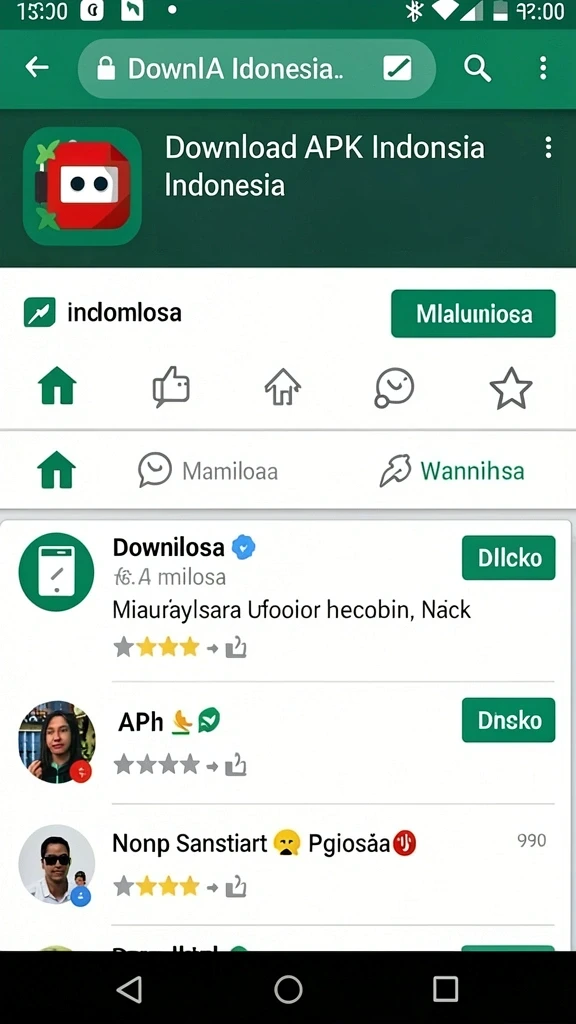Tap the Dnsko button next to APh
576x1024 pixels.
click(509, 720)
